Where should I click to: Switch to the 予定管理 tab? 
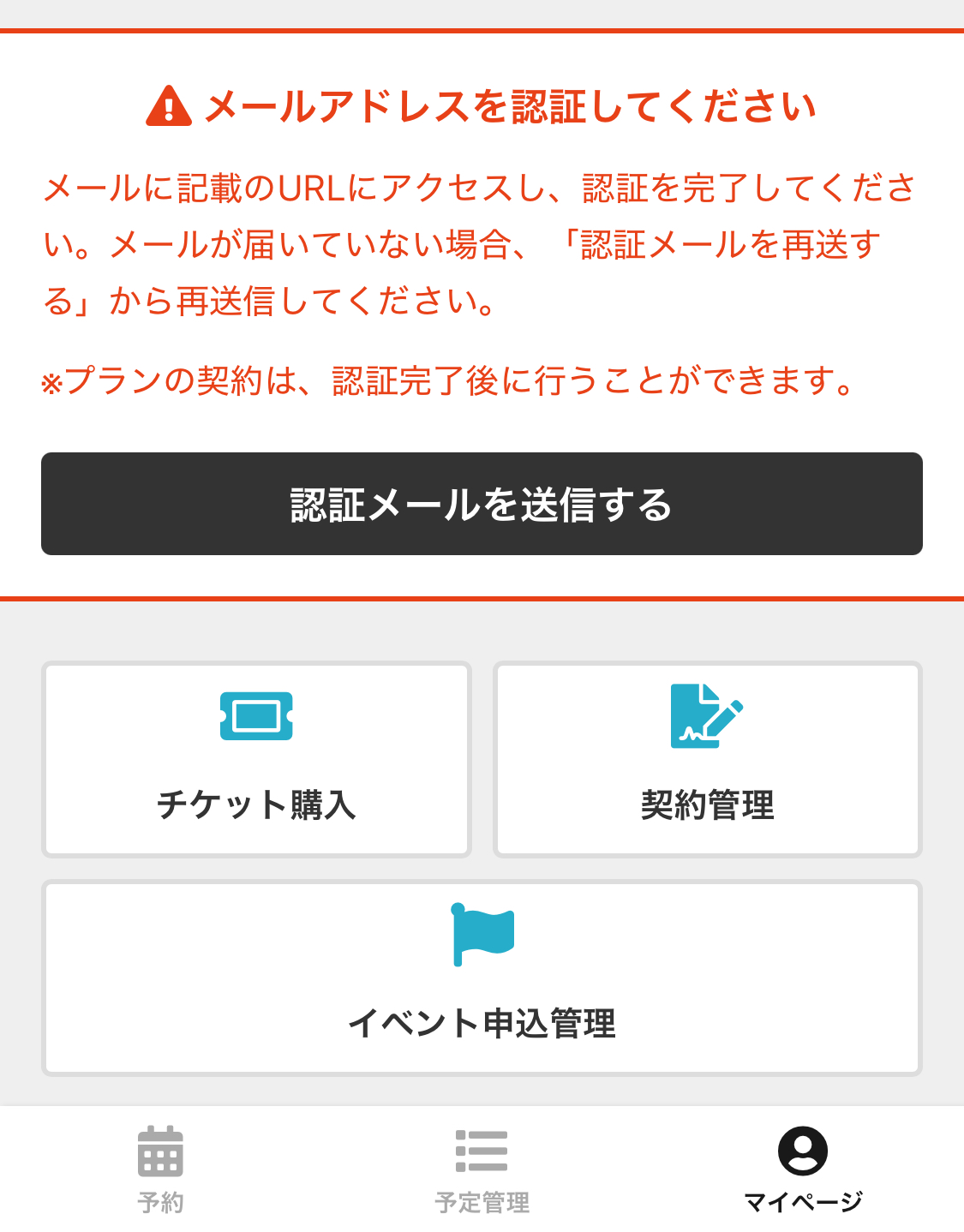(x=482, y=1169)
